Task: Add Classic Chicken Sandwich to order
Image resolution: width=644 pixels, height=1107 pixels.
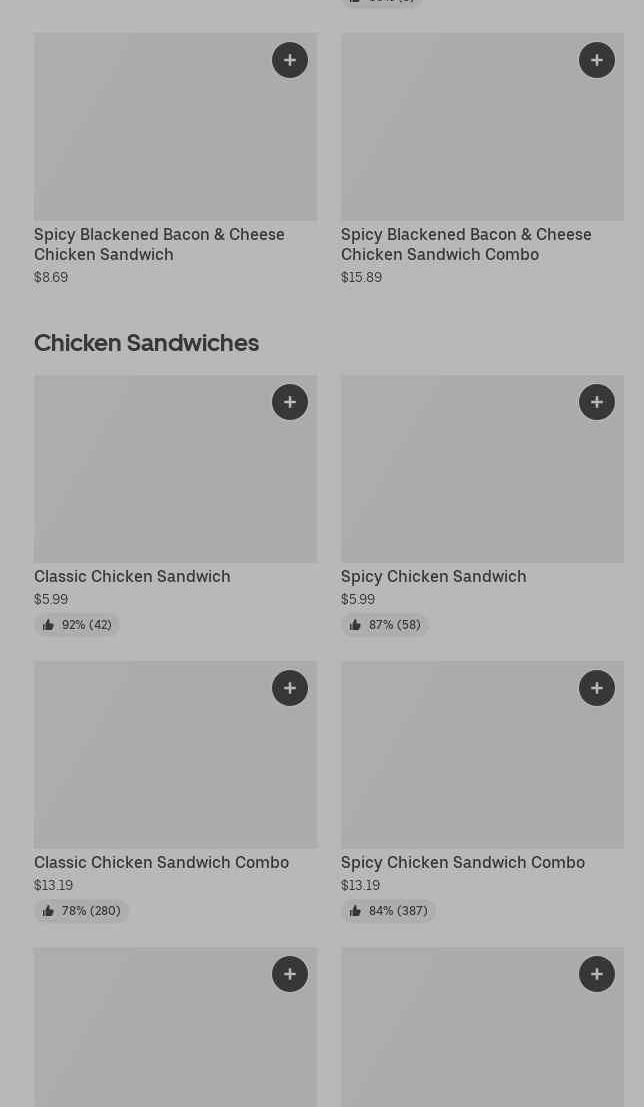Action: [x=290, y=402]
